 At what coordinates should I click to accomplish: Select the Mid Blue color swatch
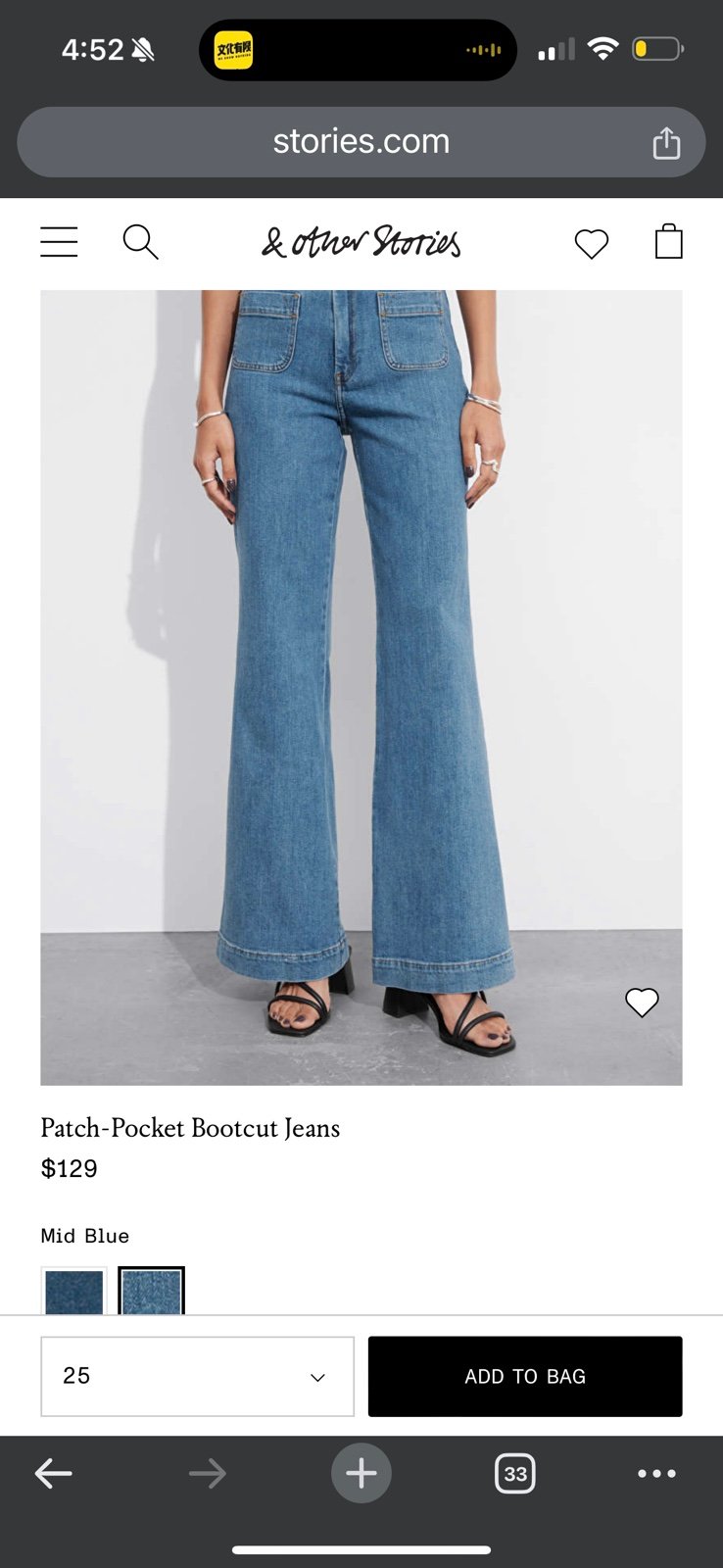(x=152, y=1291)
